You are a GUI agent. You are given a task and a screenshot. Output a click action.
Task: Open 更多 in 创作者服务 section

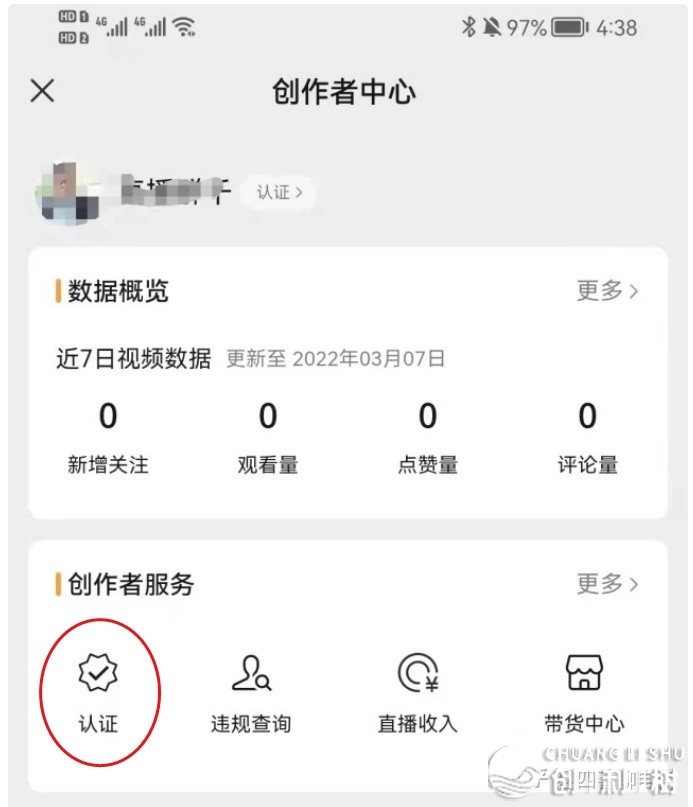coord(606,584)
